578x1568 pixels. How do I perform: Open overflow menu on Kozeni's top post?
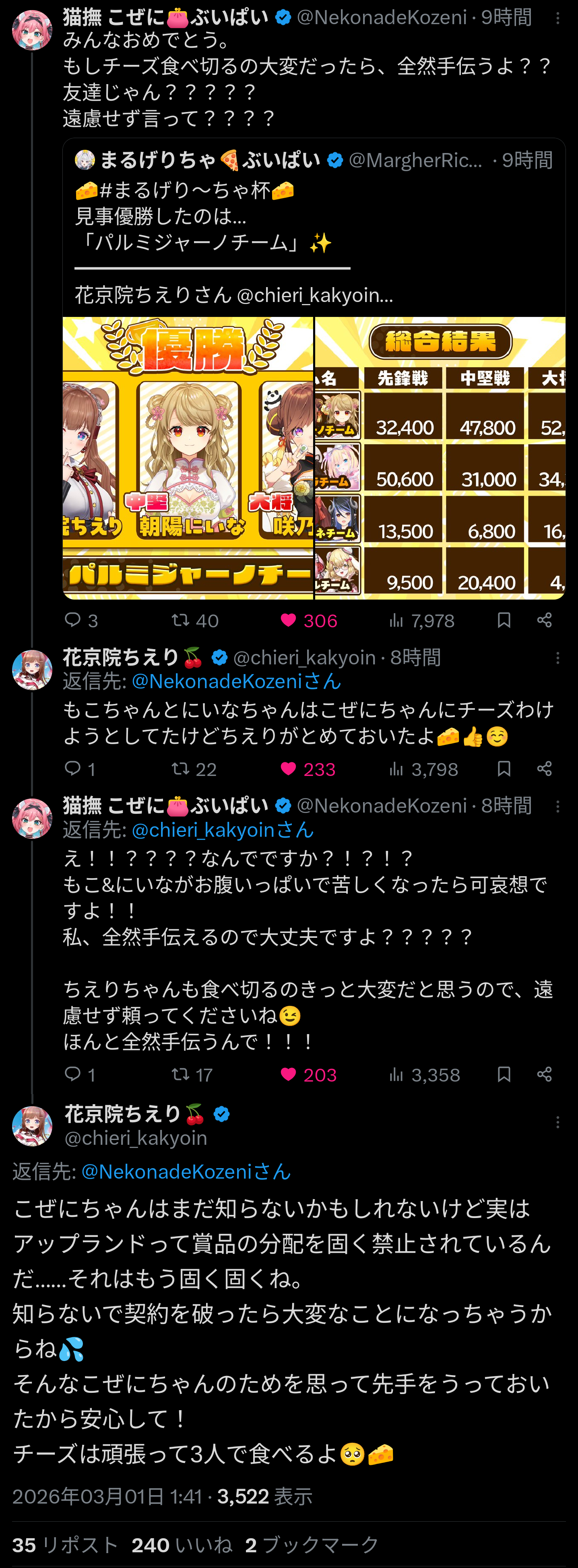pyautogui.click(x=557, y=18)
